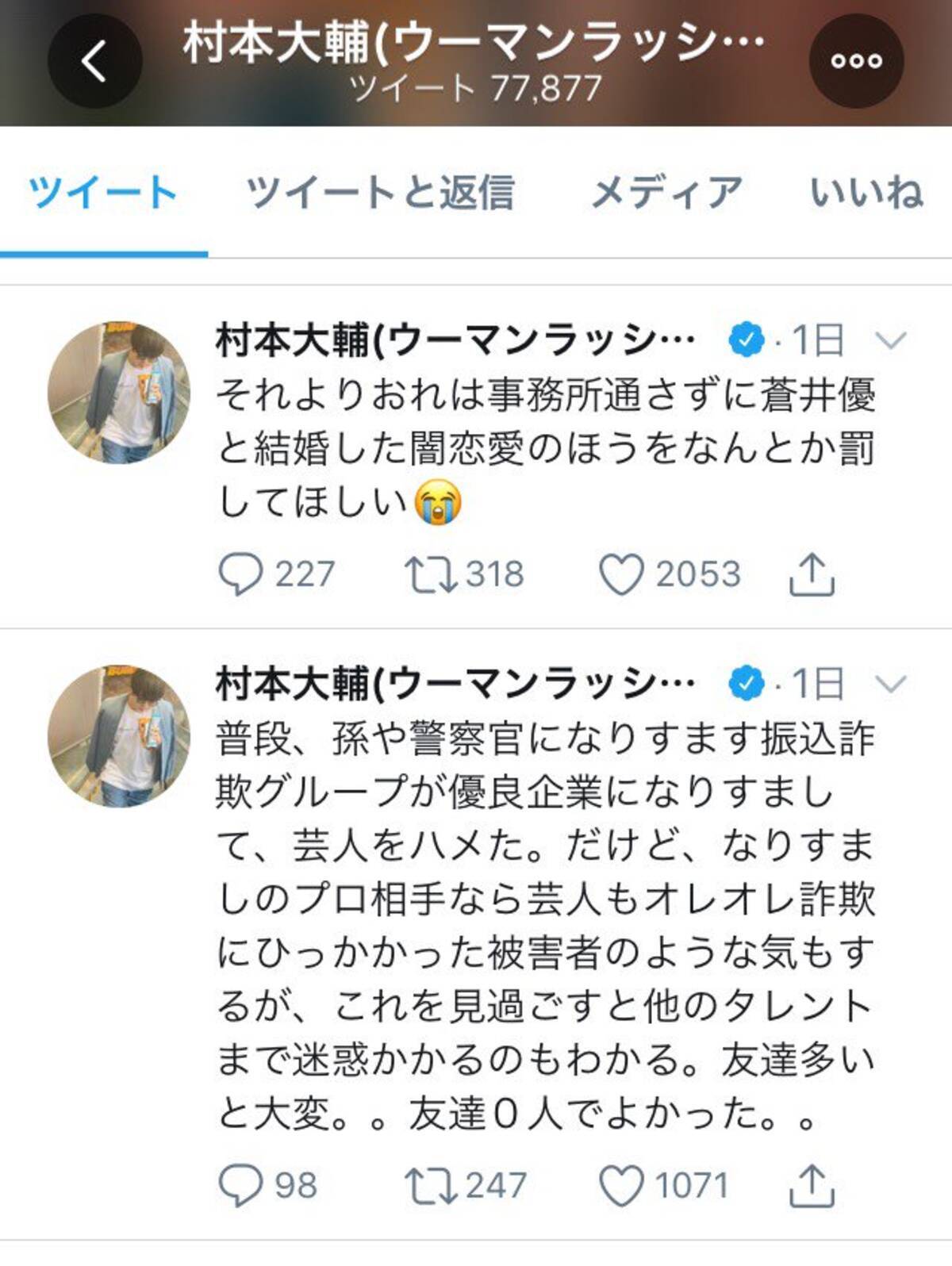
Task: Like the tweet with 2053 likes
Action: pos(621,574)
